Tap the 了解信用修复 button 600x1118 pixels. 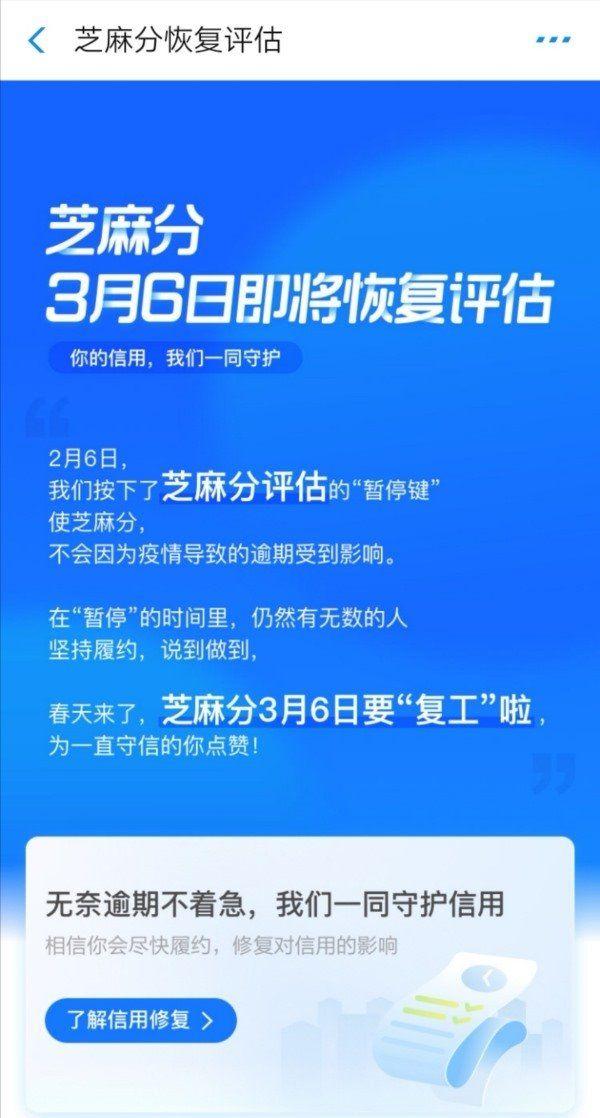(141, 1020)
